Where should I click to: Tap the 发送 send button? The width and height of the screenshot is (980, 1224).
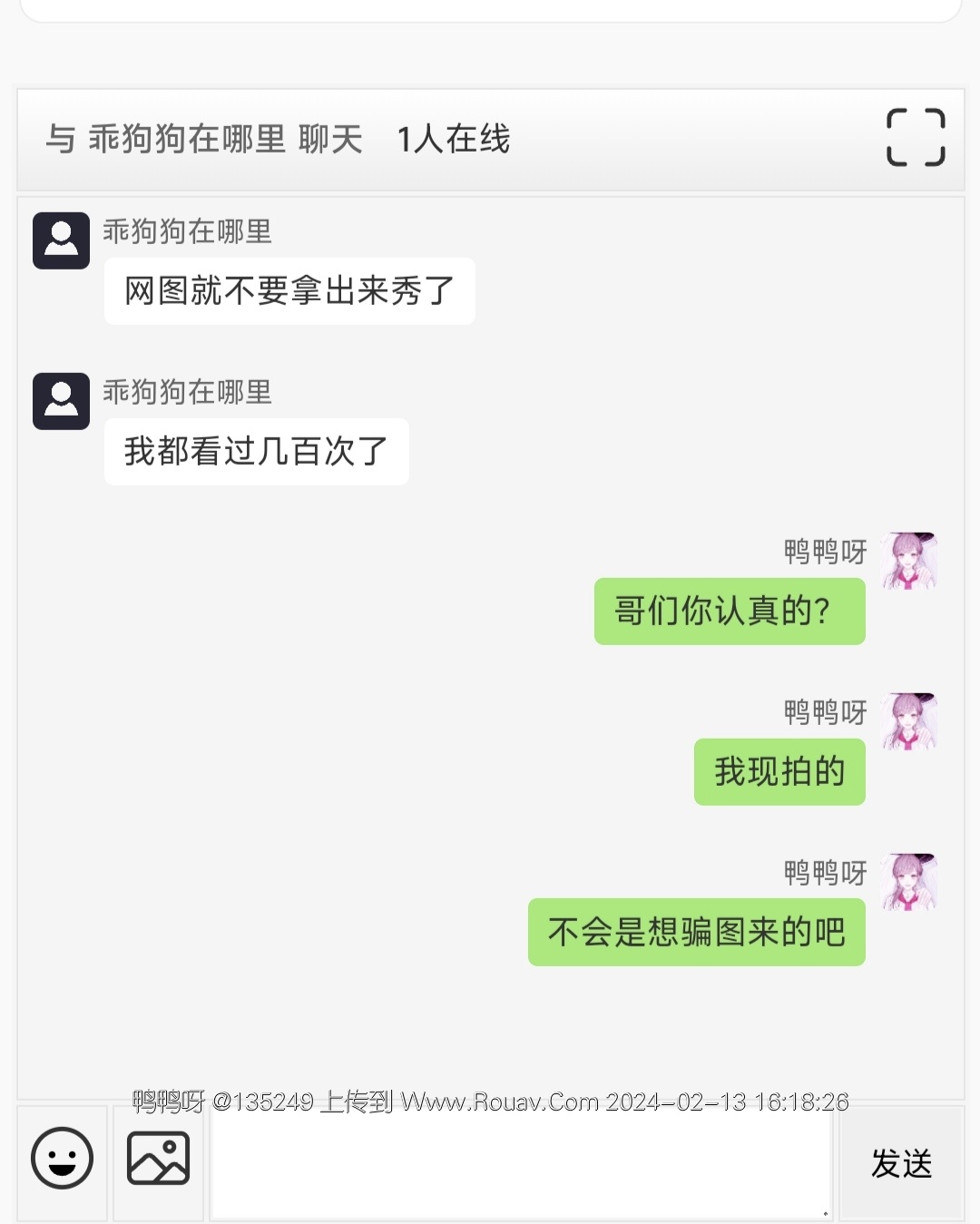pyautogui.click(x=901, y=1163)
